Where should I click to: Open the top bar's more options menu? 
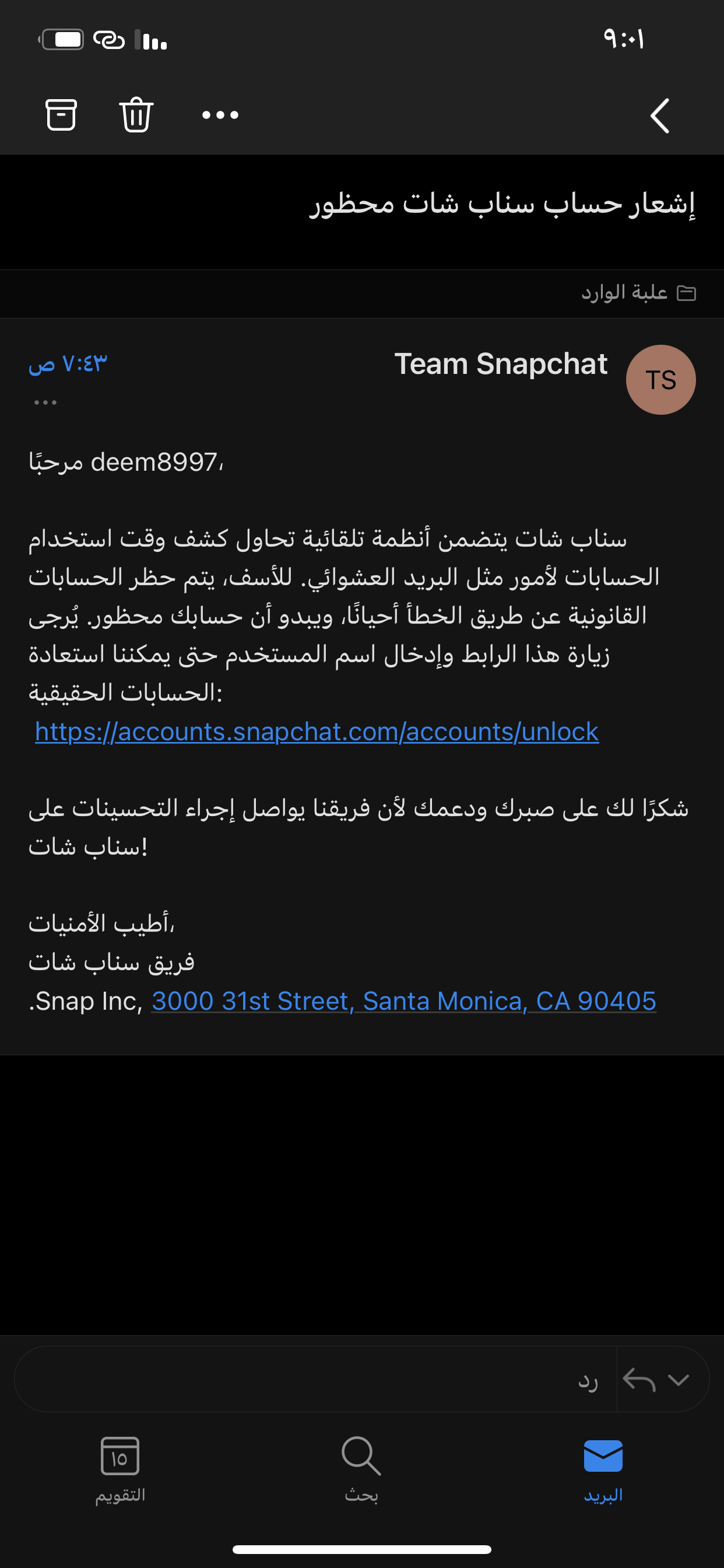(220, 114)
